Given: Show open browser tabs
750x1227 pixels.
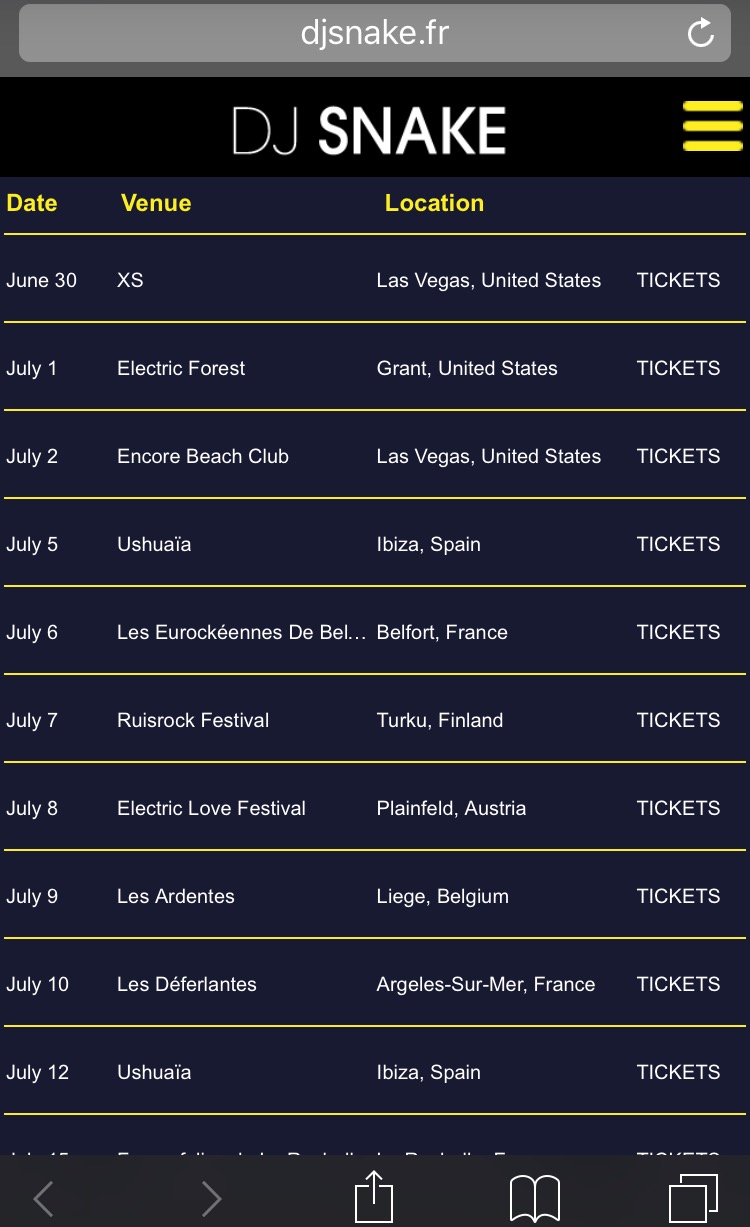Looking at the screenshot, I should pyautogui.click(x=694, y=1197).
